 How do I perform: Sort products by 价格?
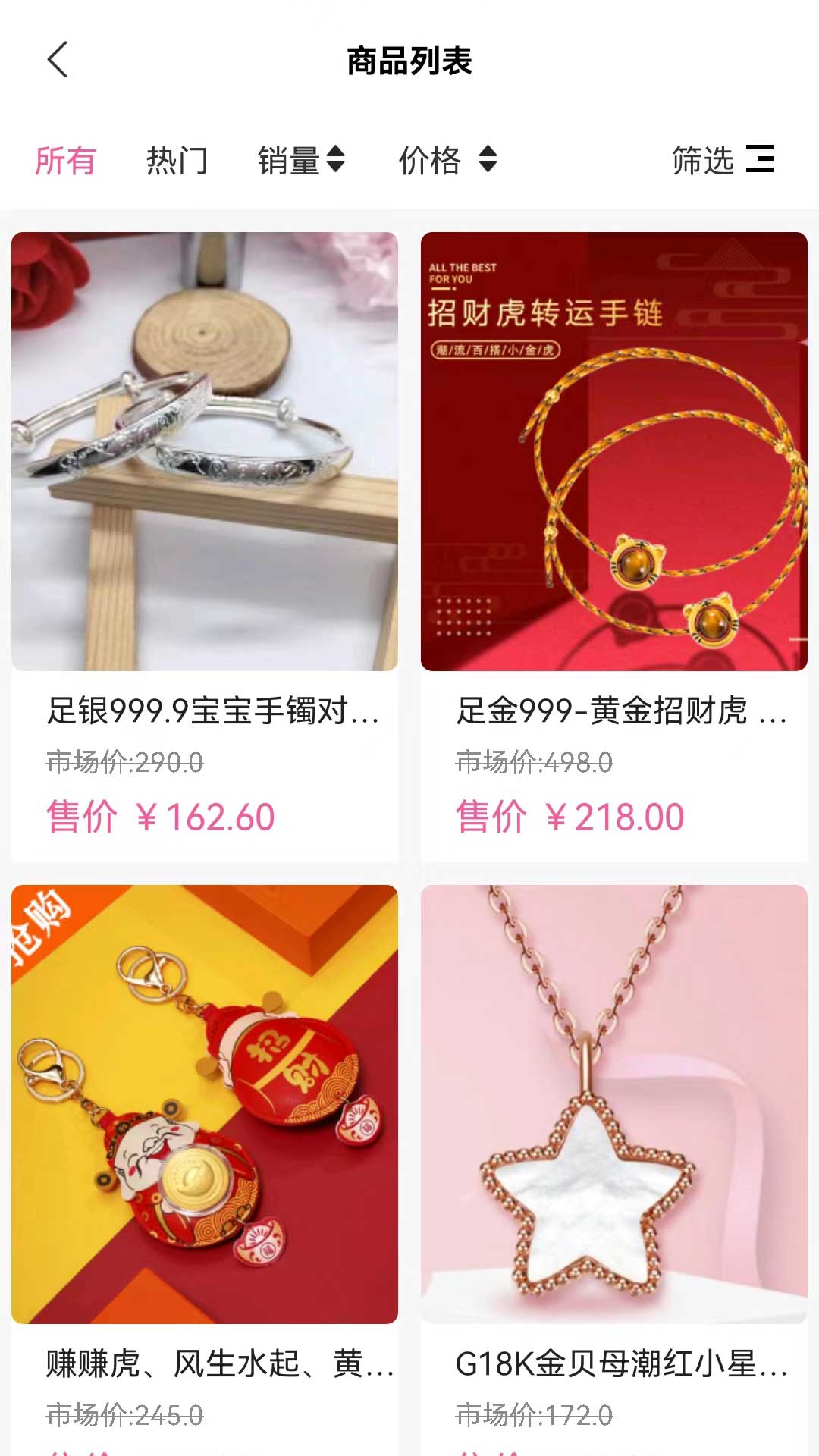447,161
